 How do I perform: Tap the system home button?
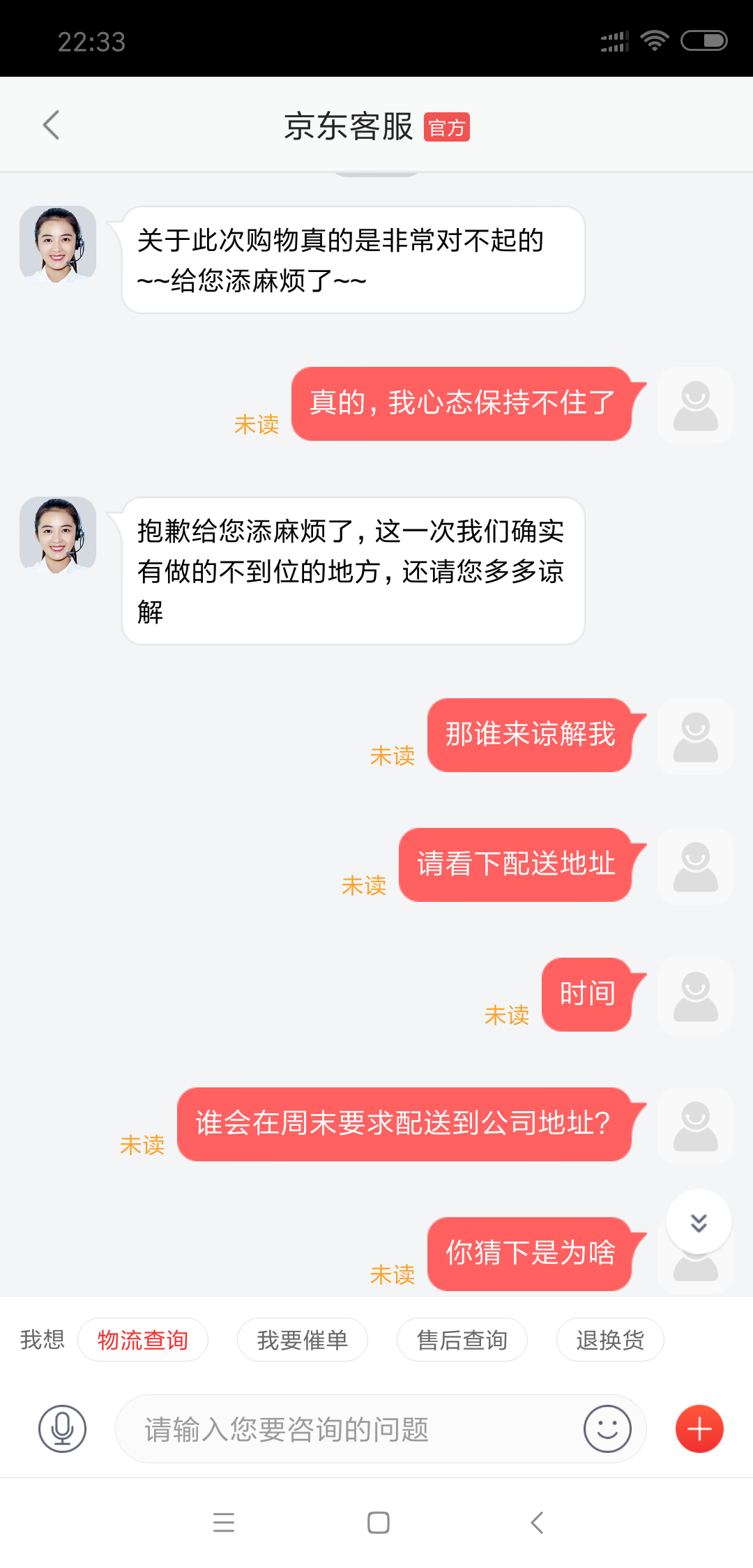click(378, 1522)
